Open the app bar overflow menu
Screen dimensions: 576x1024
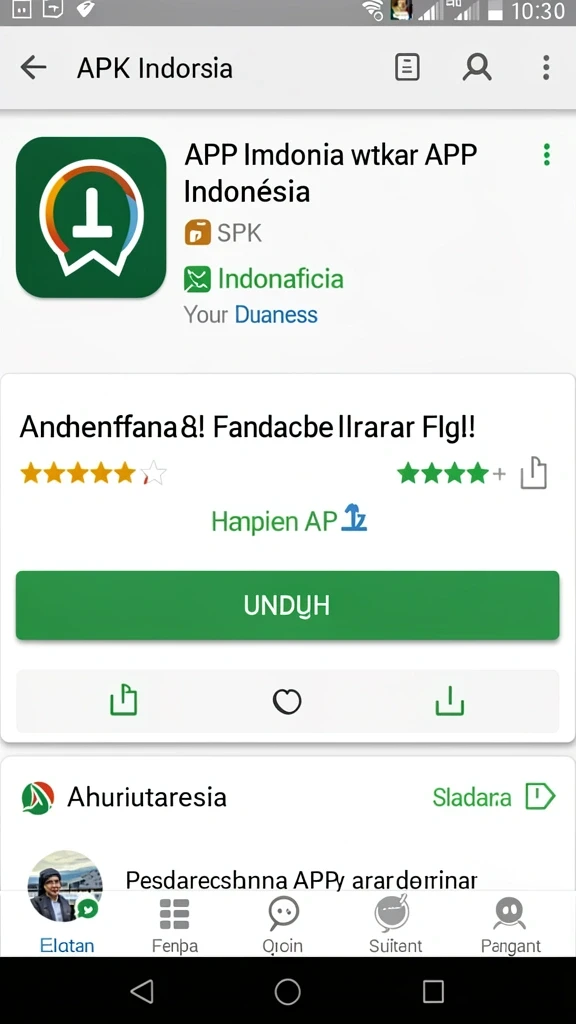click(x=546, y=67)
